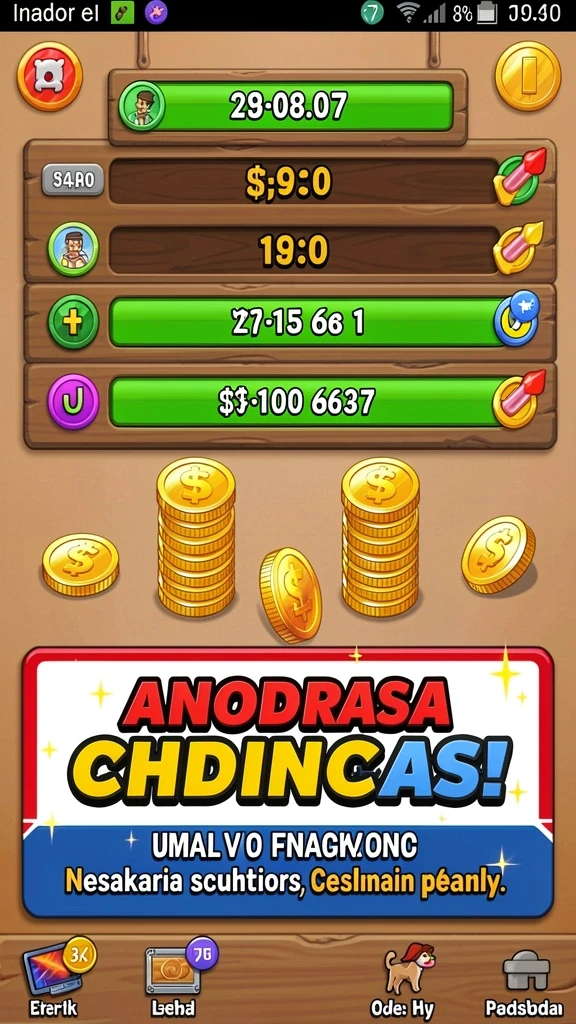Open the gold coin button at top right
The height and width of the screenshot is (1024, 576).
click(x=528, y=76)
